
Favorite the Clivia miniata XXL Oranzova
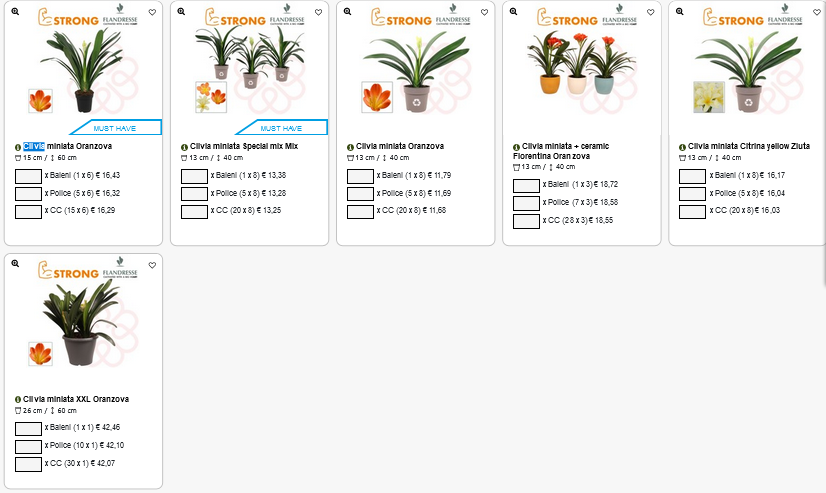[152, 265]
